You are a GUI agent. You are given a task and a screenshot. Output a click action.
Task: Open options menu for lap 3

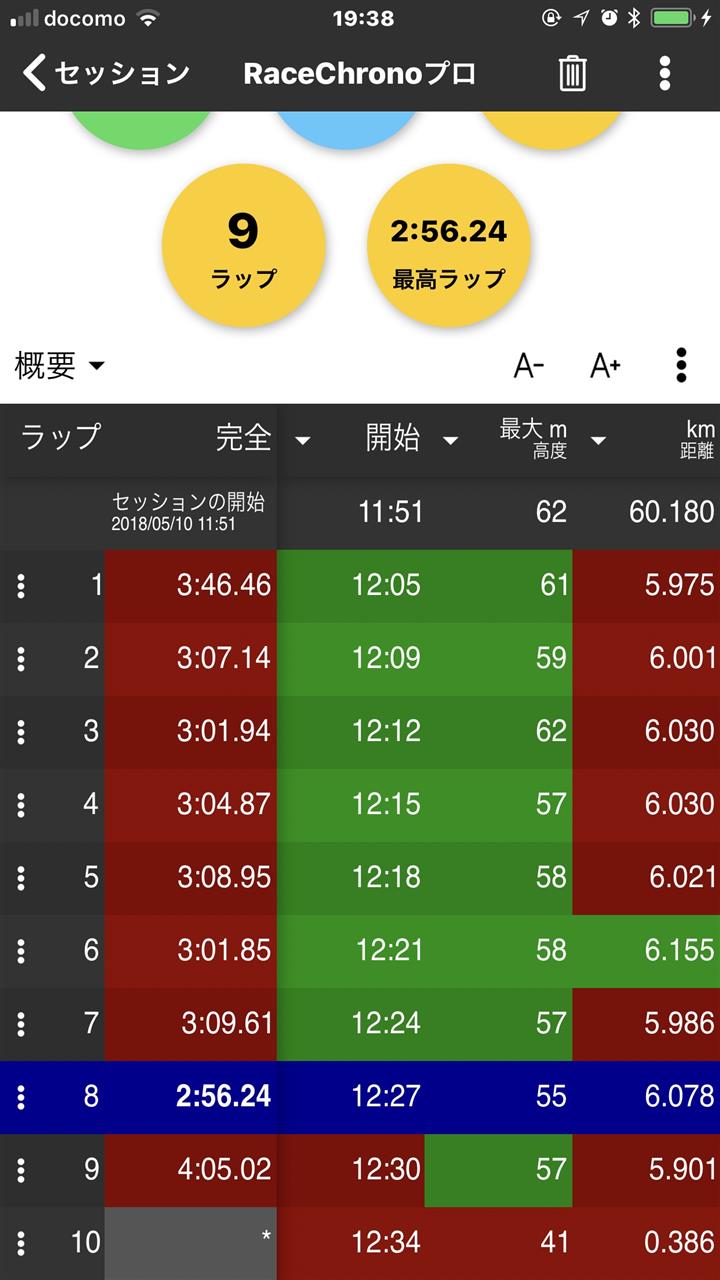click(x=21, y=732)
